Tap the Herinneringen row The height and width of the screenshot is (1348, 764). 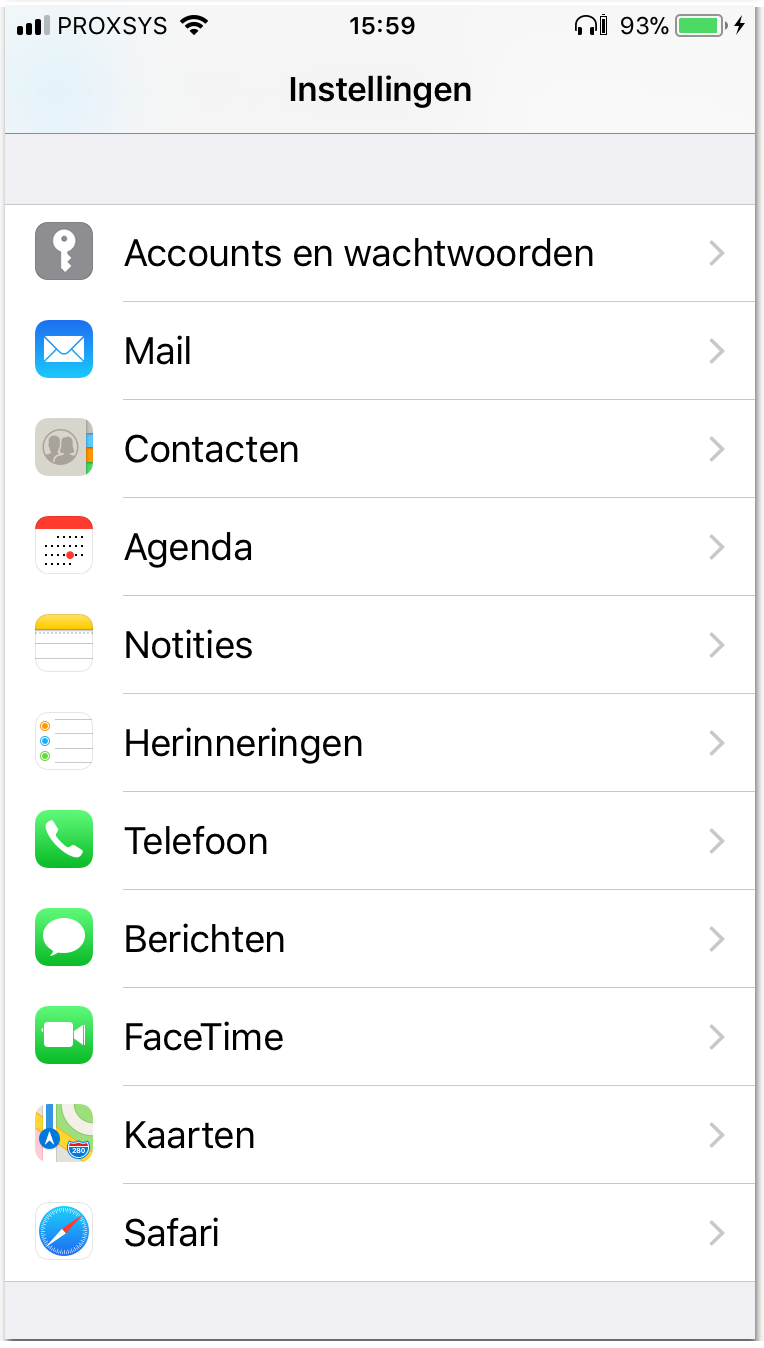click(380, 743)
